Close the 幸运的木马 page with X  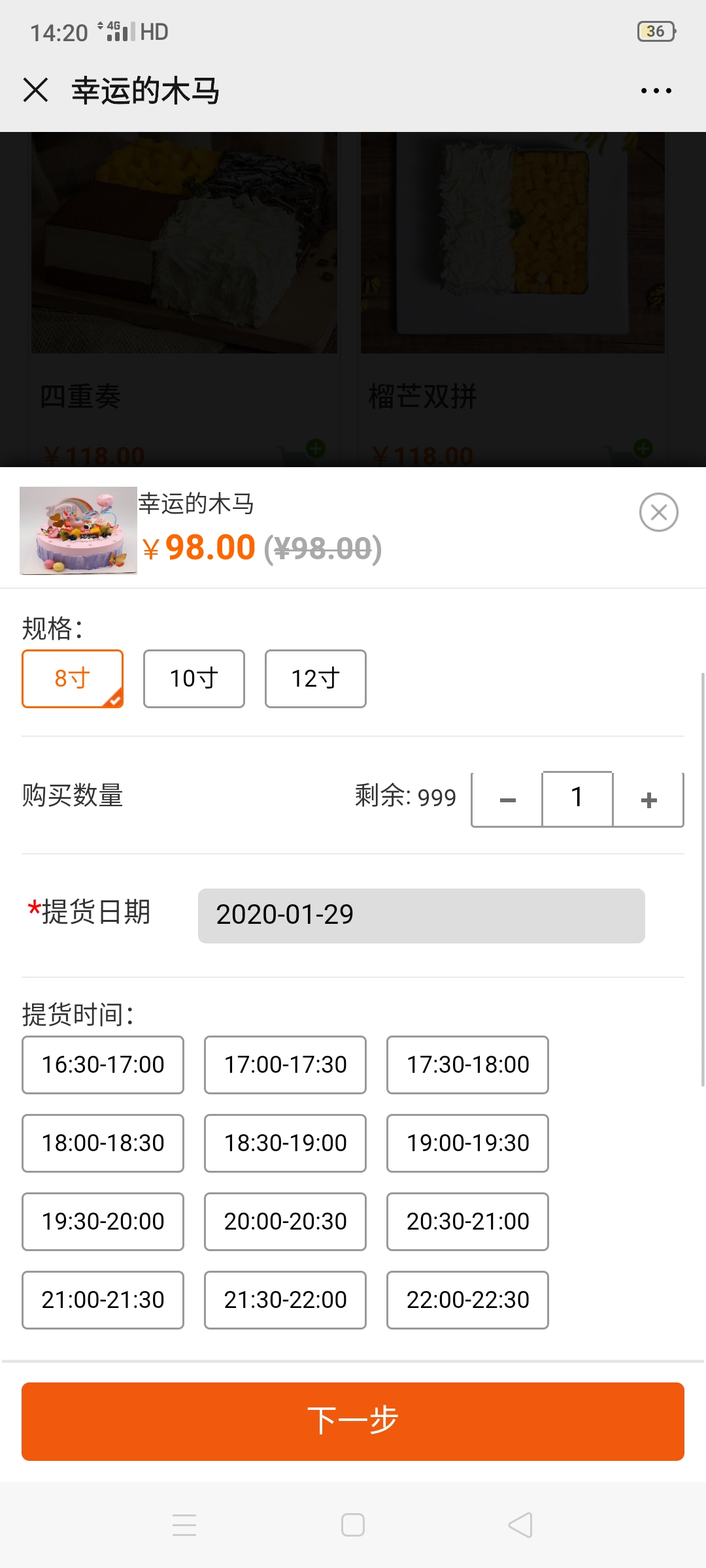(35, 90)
